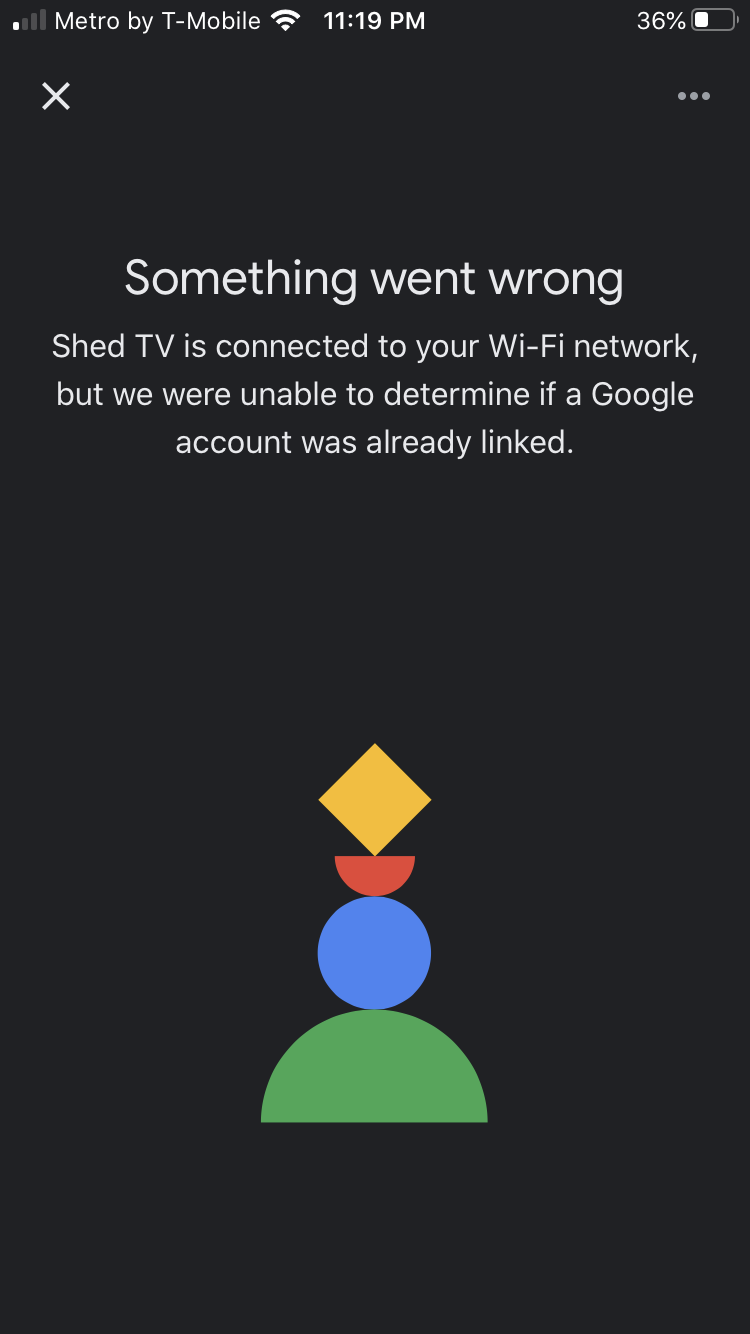Image resolution: width=750 pixels, height=1334 pixels.
Task: Tap the 36% battery percentage text
Action: 662,20
